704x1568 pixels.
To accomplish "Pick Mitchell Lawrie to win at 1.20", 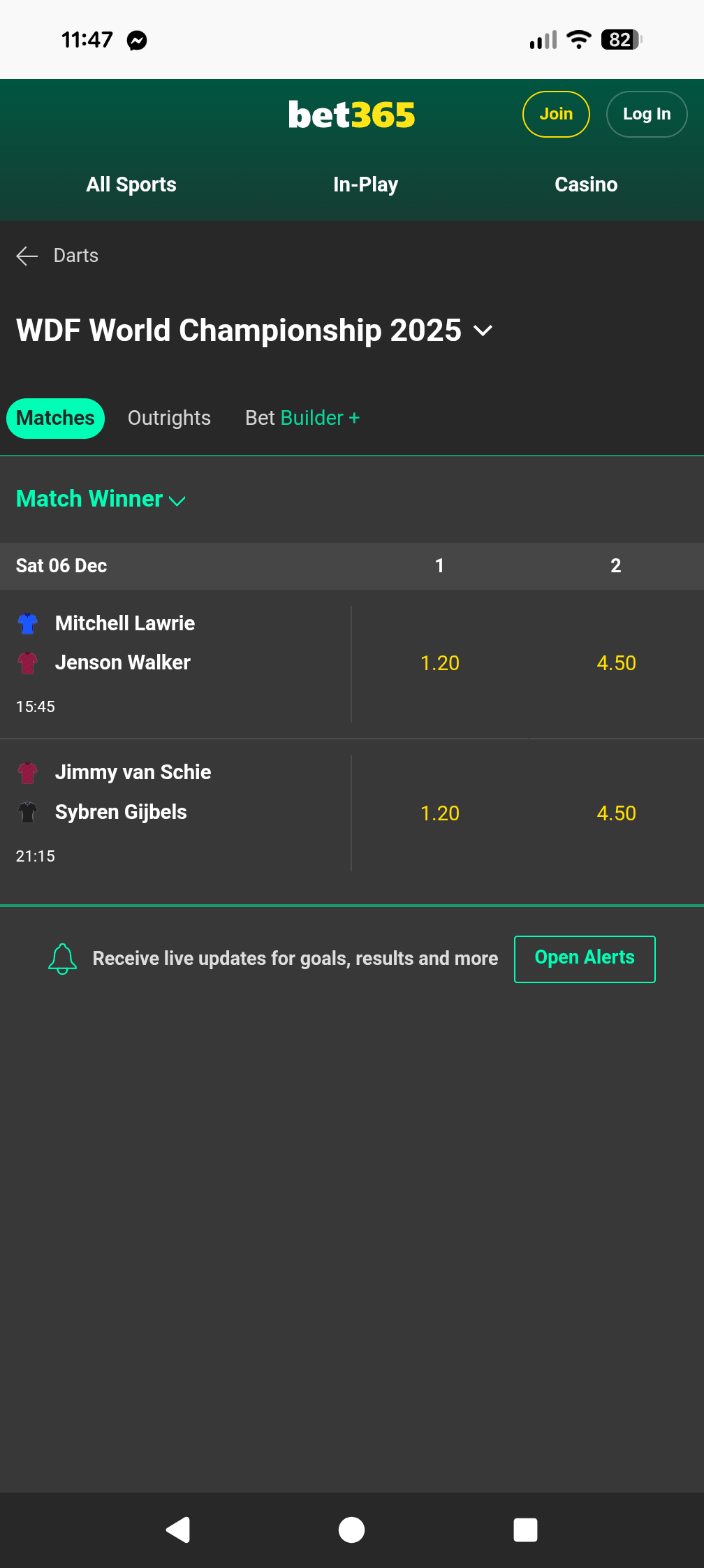I will [440, 663].
